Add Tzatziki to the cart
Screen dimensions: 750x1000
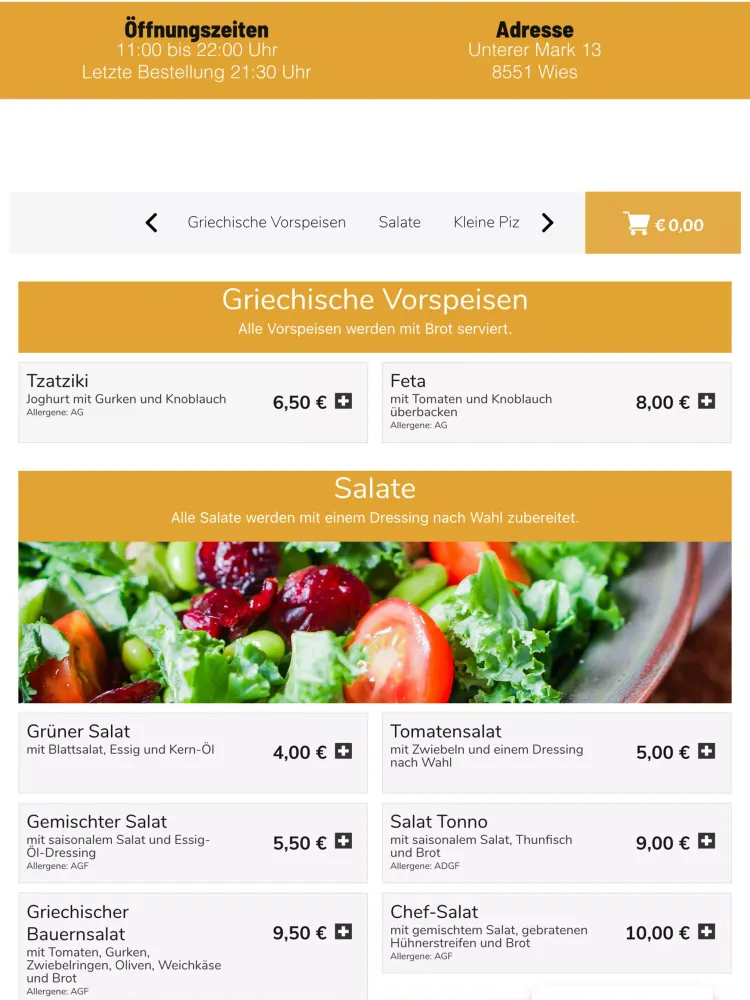(x=343, y=402)
